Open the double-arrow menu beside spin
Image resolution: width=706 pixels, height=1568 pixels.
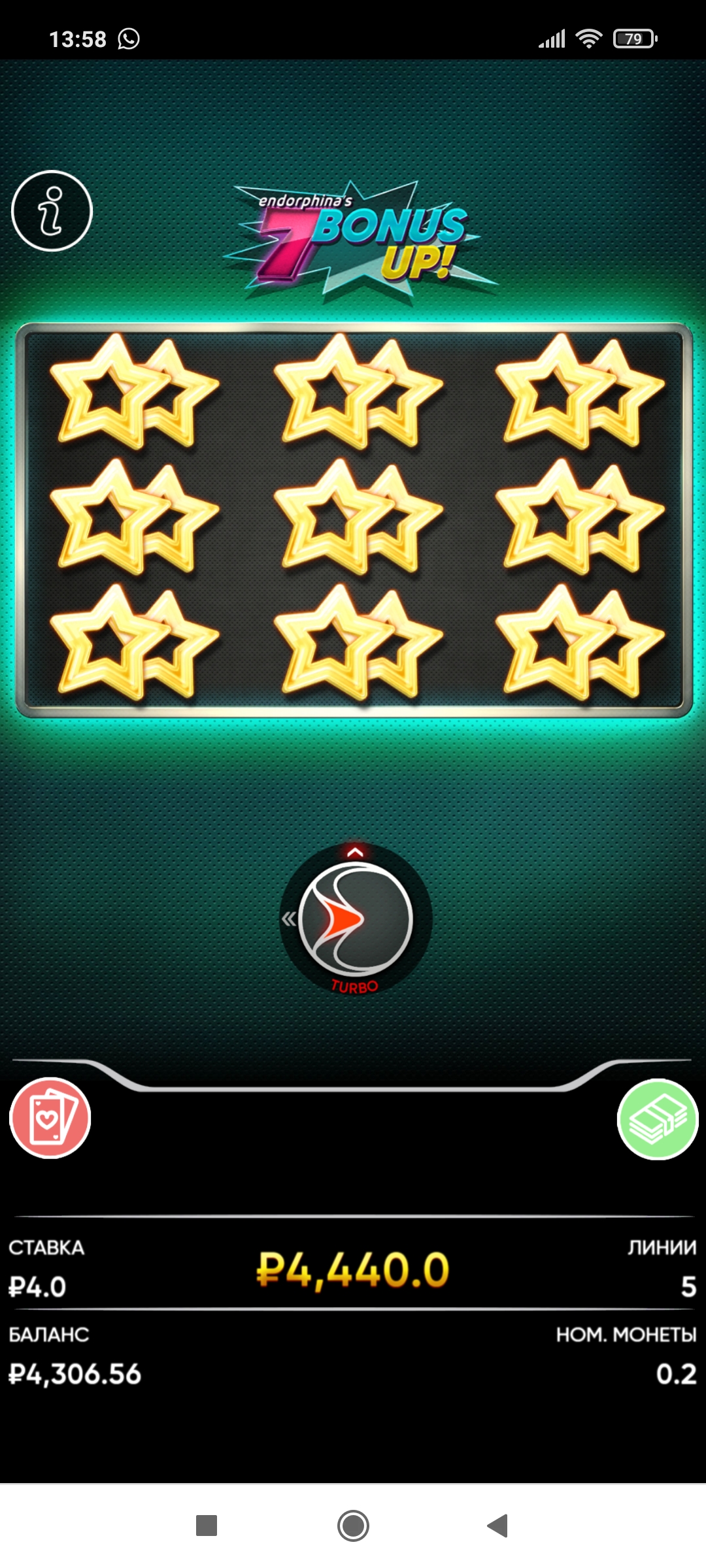(x=288, y=919)
